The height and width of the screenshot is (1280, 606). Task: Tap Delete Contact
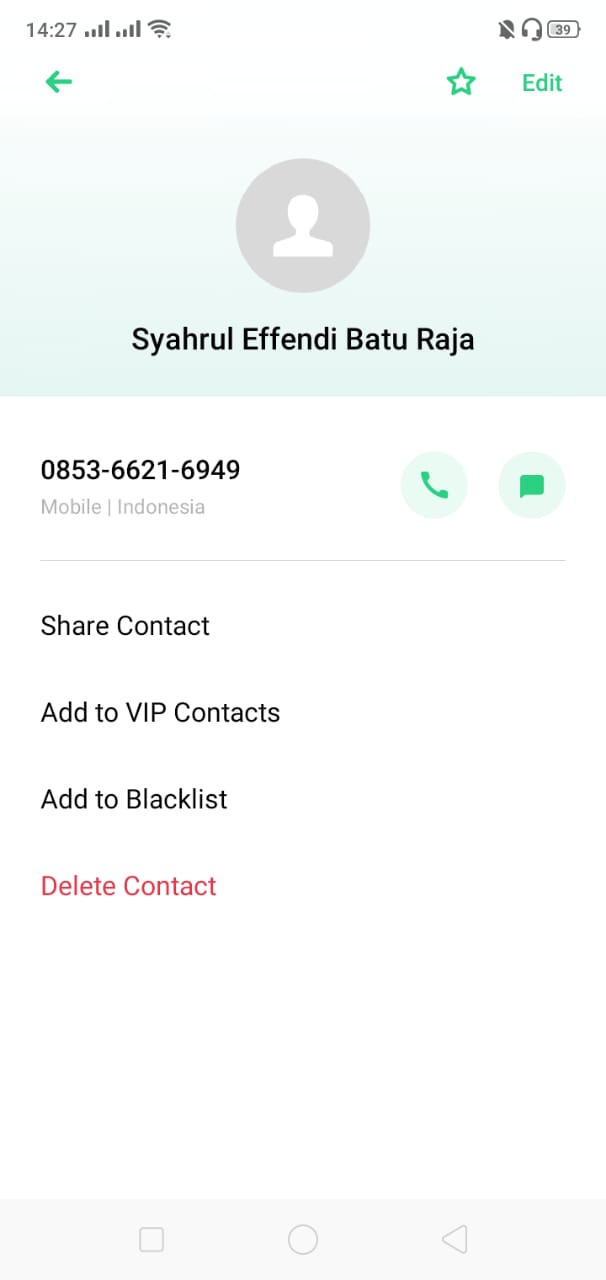pos(128,886)
